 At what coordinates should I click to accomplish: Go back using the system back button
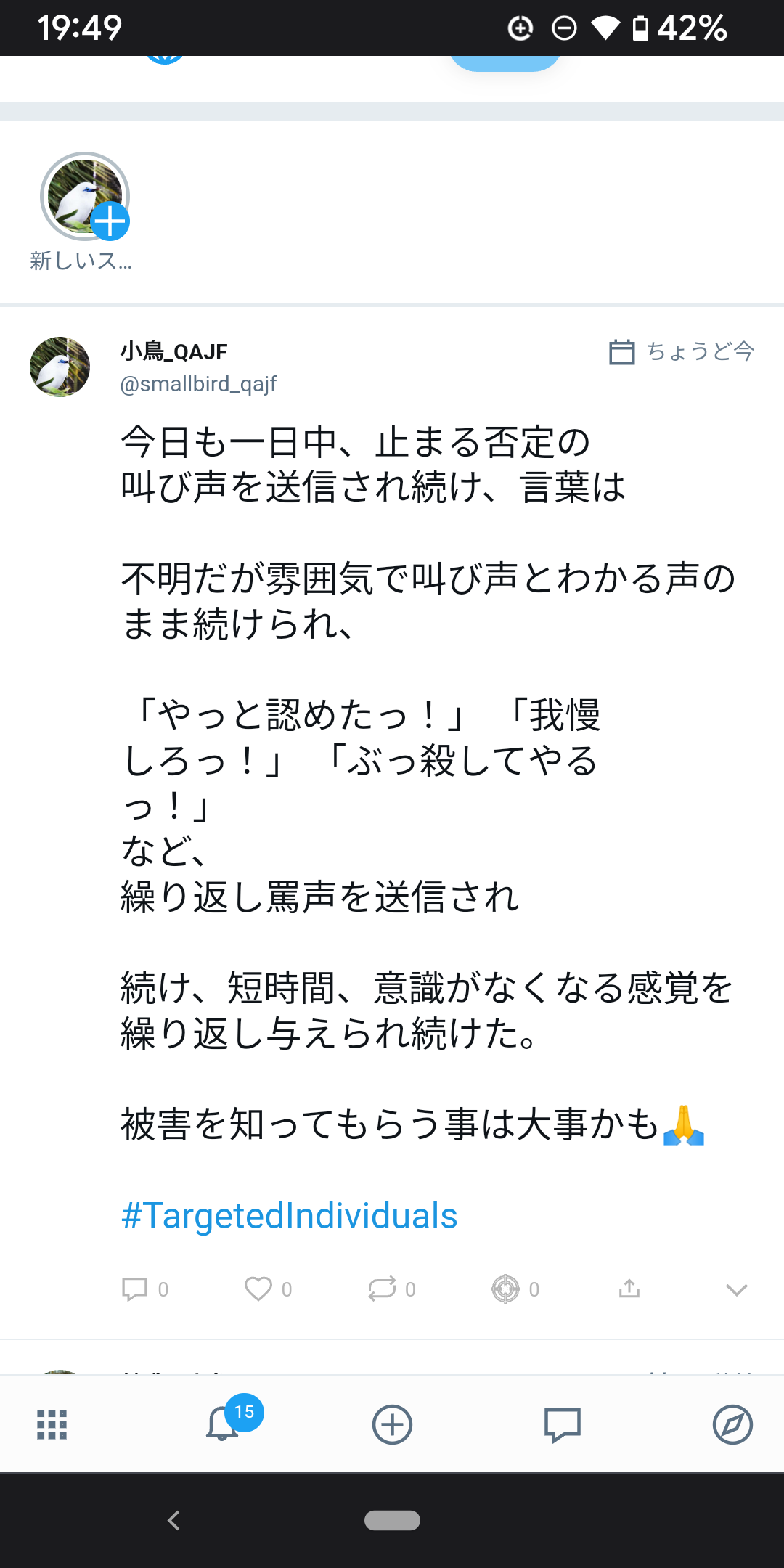click(x=173, y=1520)
